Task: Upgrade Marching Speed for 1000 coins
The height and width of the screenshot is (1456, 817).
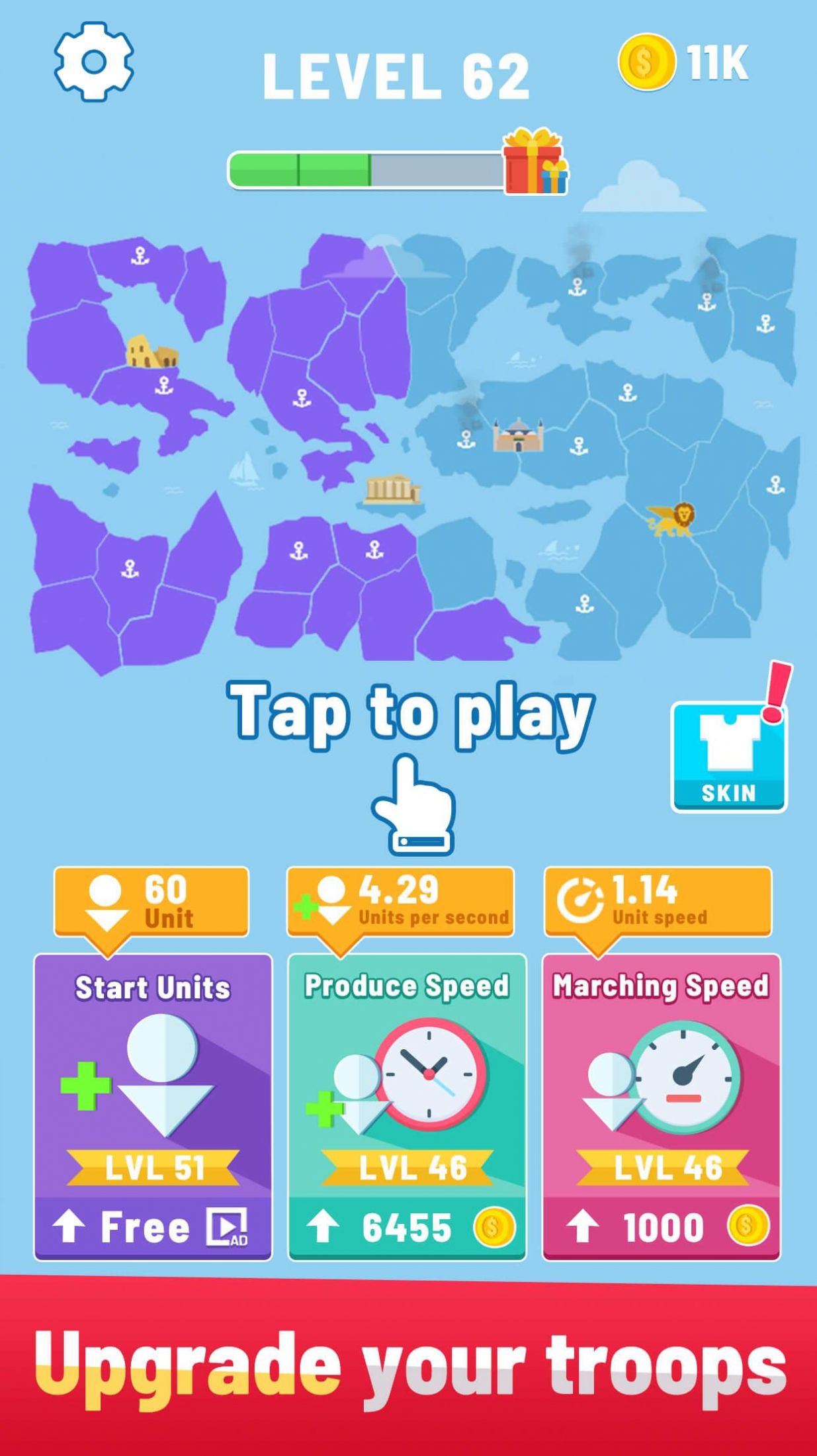Action: click(x=661, y=1228)
